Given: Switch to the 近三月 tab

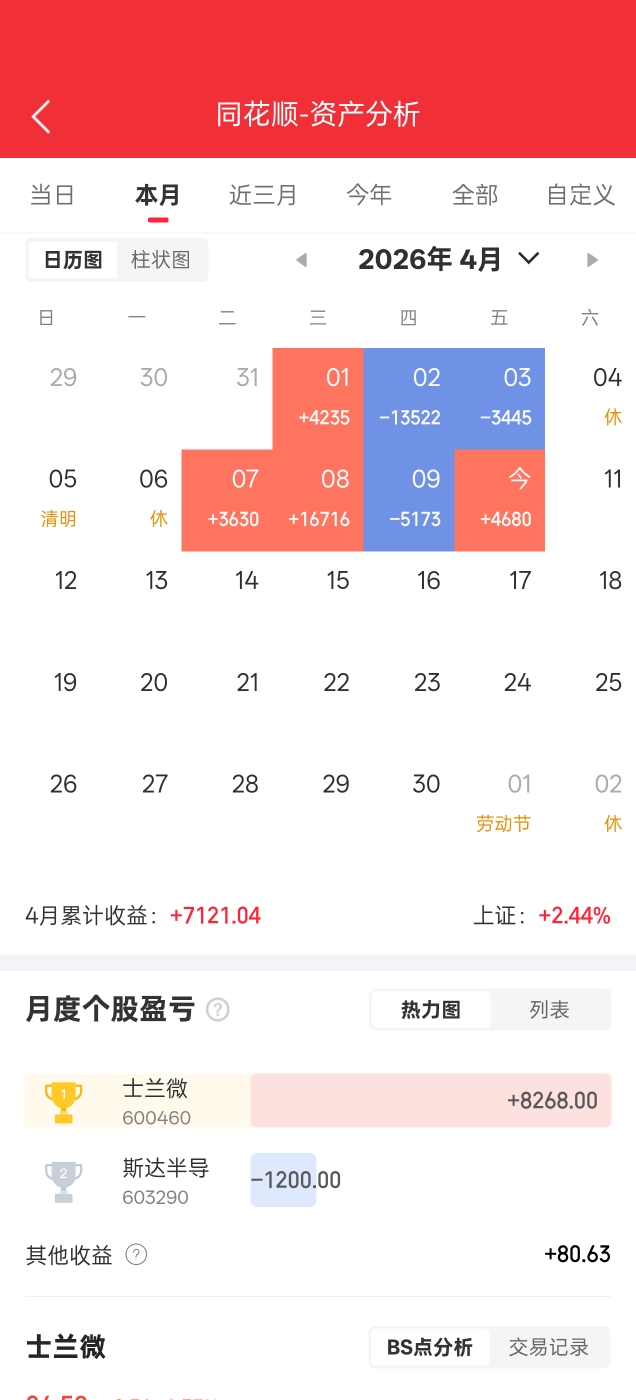Looking at the screenshot, I should click(x=263, y=195).
